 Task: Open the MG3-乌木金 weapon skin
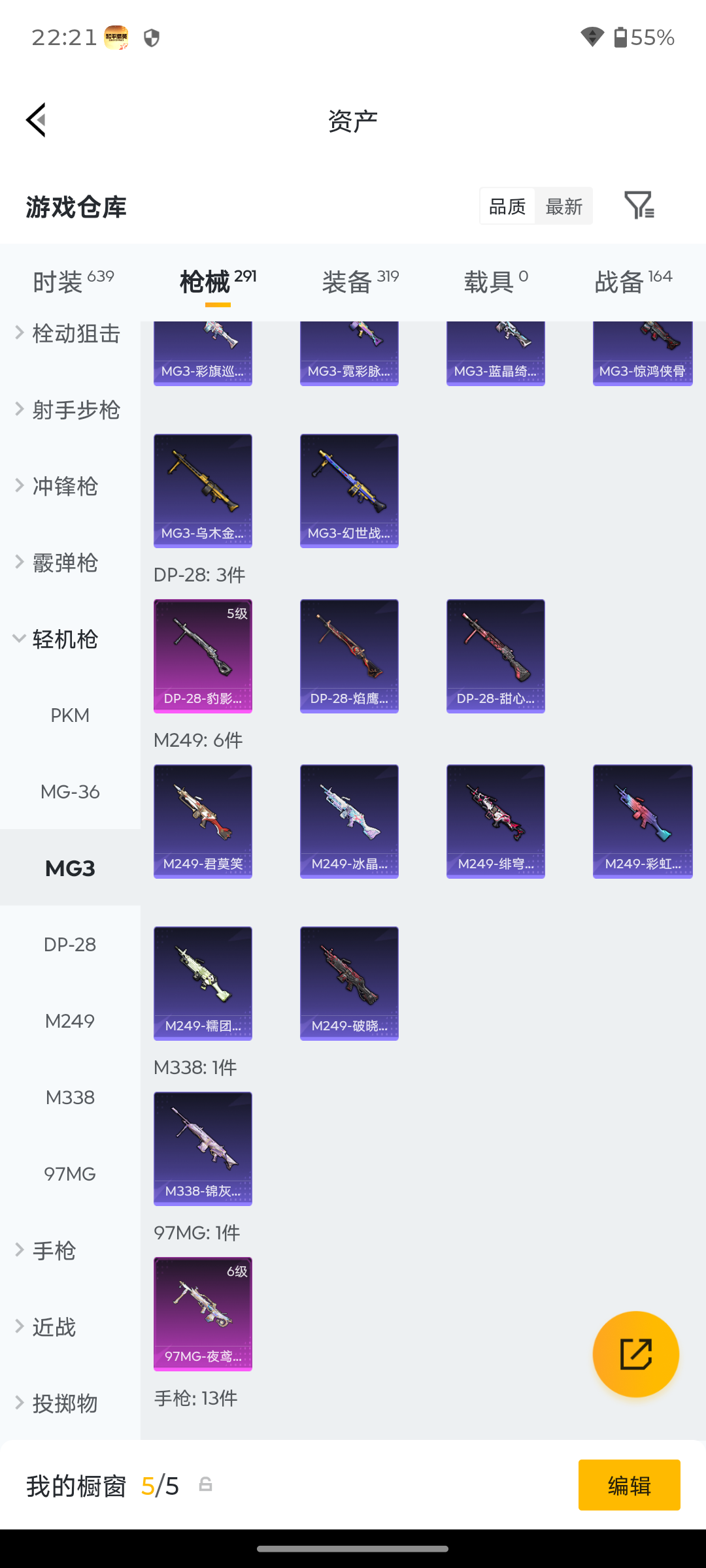(x=203, y=491)
